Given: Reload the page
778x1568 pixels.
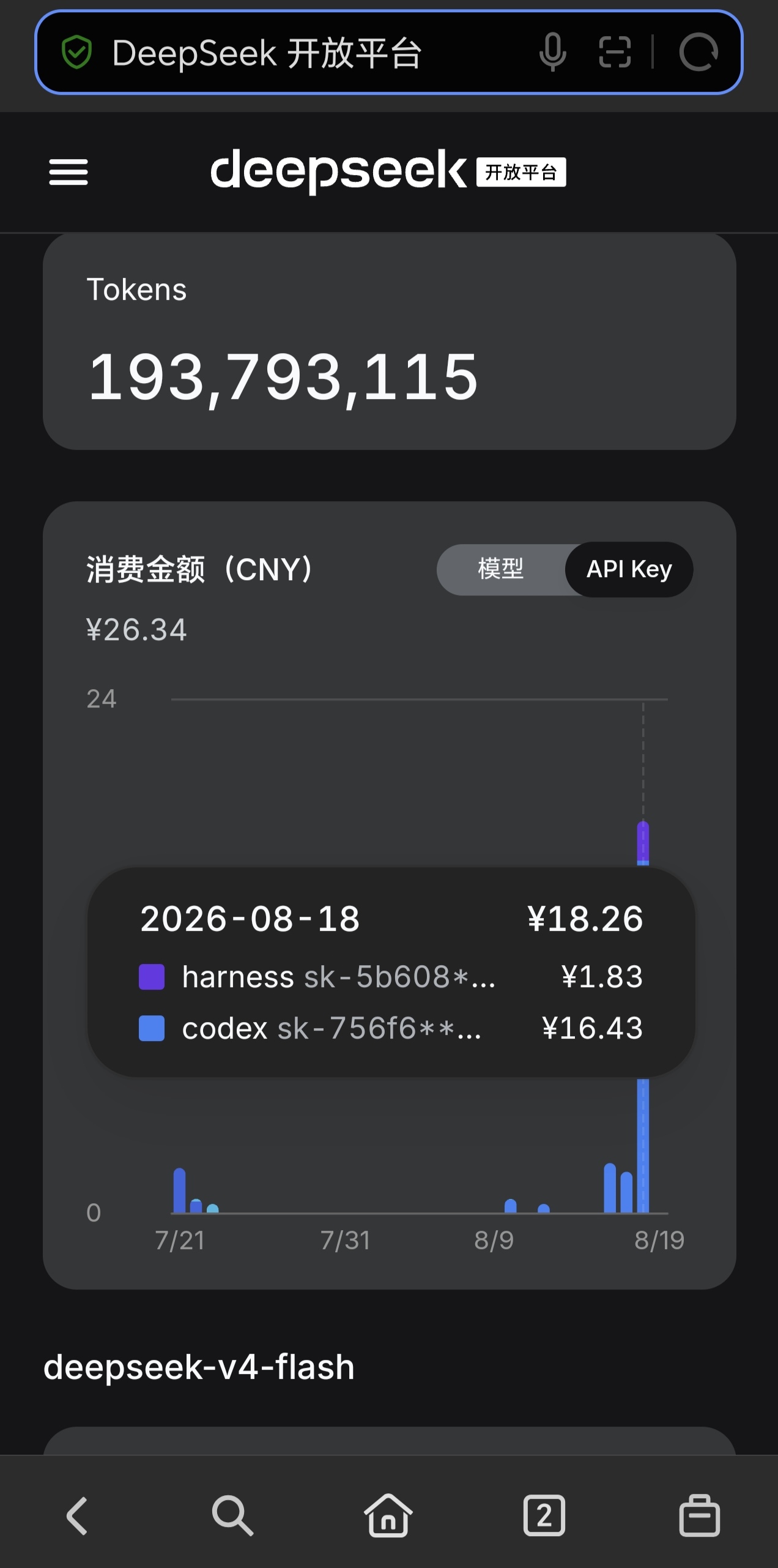Looking at the screenshot, I should click(698, 52).
